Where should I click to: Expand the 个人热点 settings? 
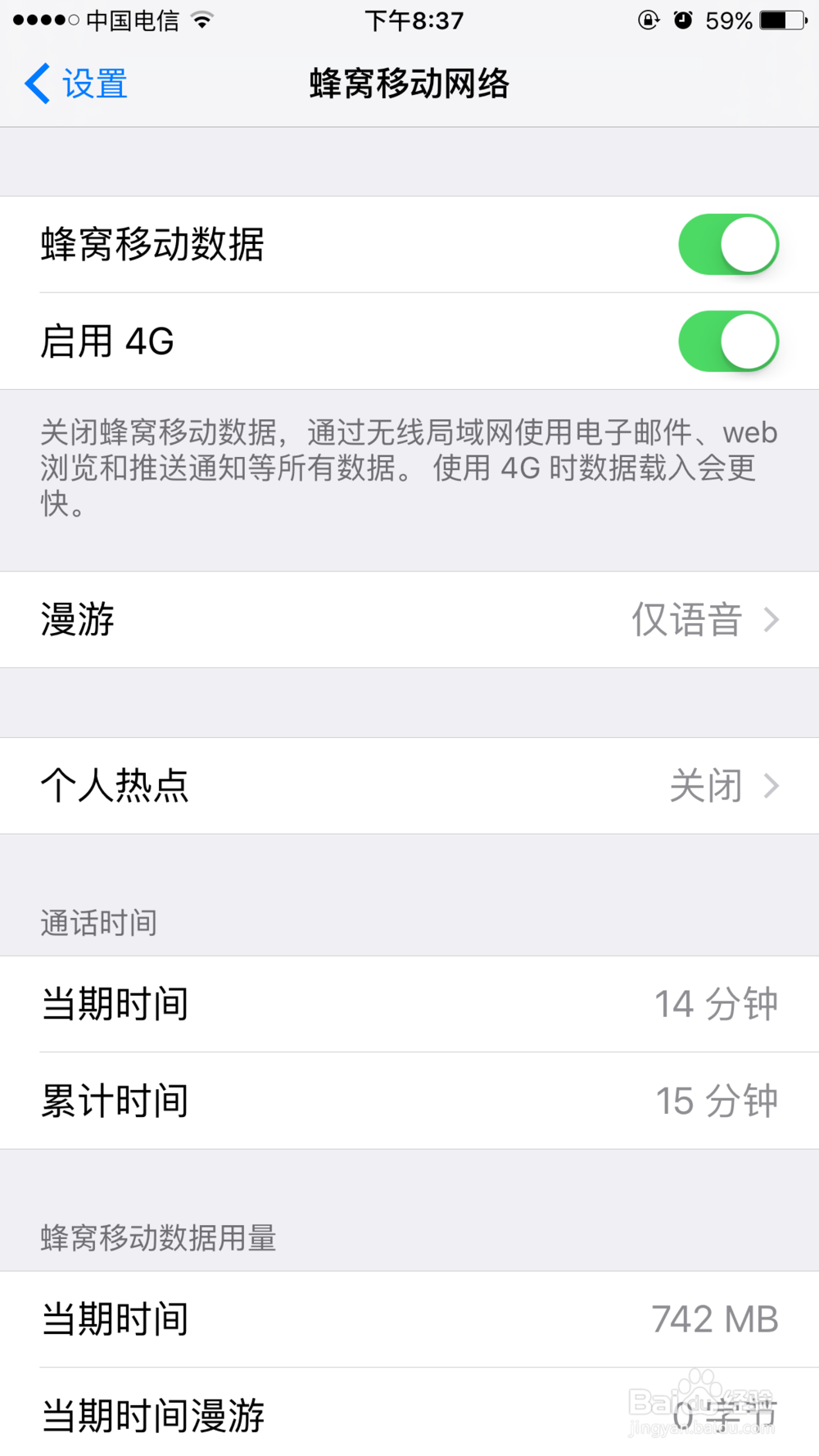[409, 785]
